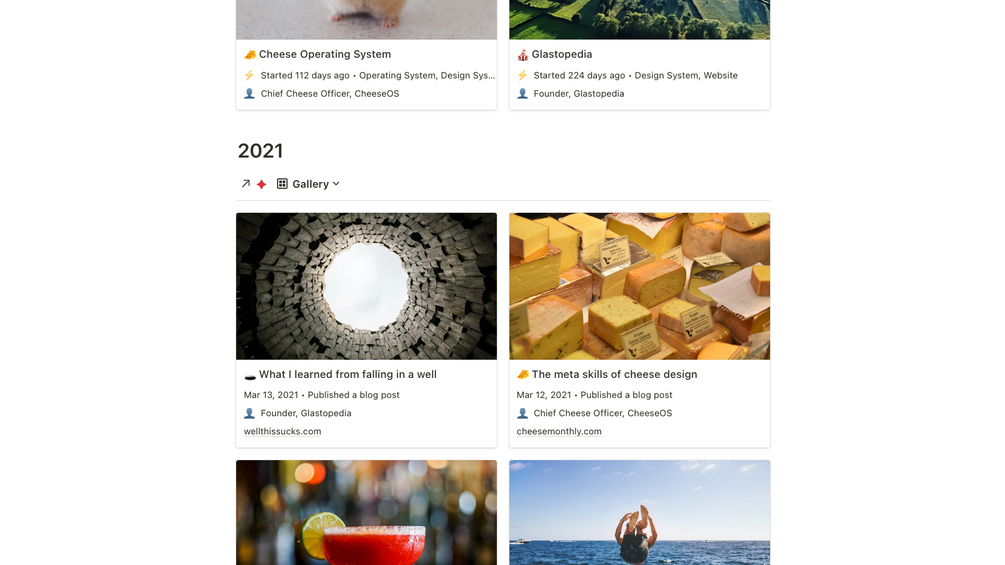The width and height of the screenshot is (1005, 565).
Task: Visit the cheesemonthly.com link
Action: (559, 432)
